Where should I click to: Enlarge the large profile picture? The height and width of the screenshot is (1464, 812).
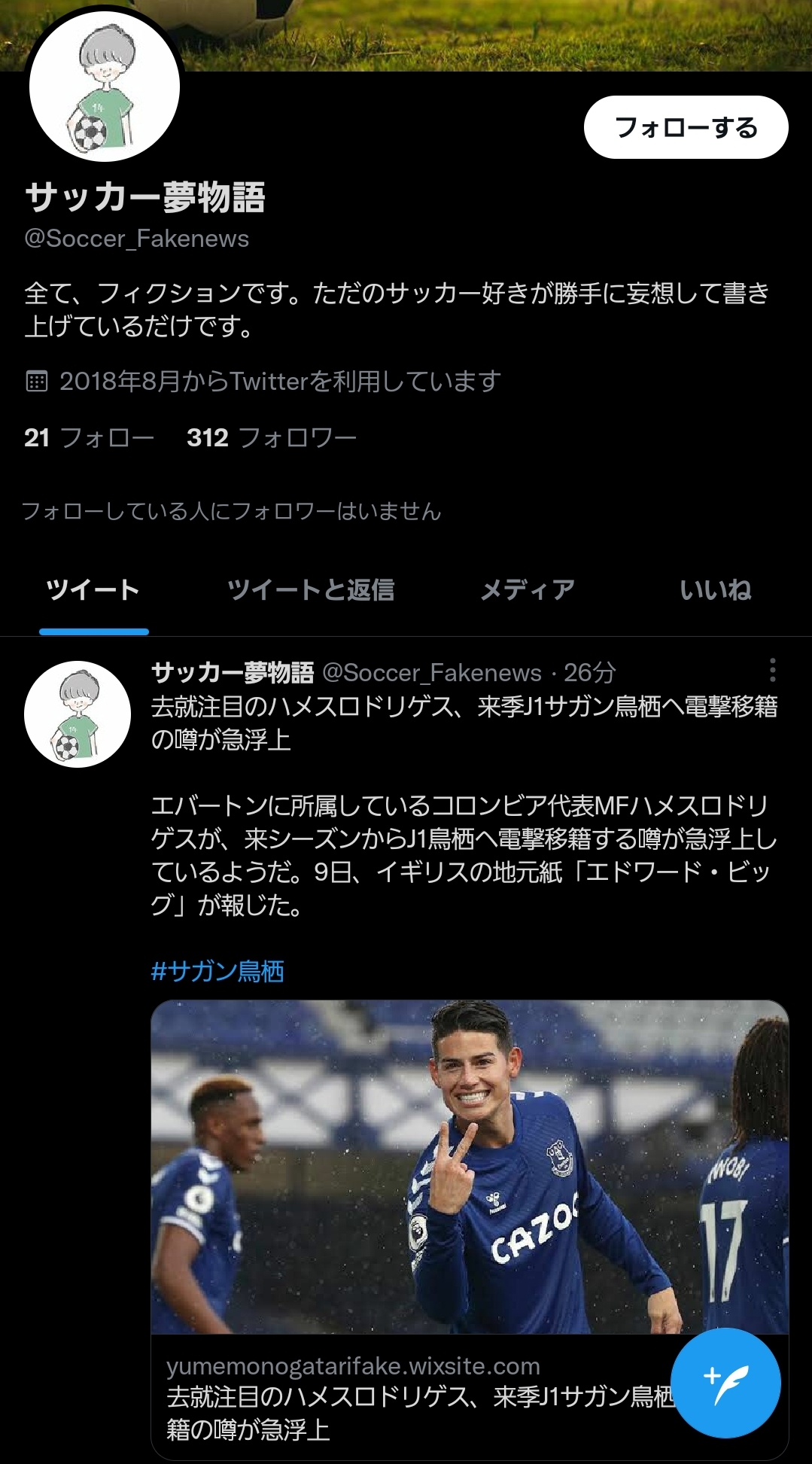[105, 87]
